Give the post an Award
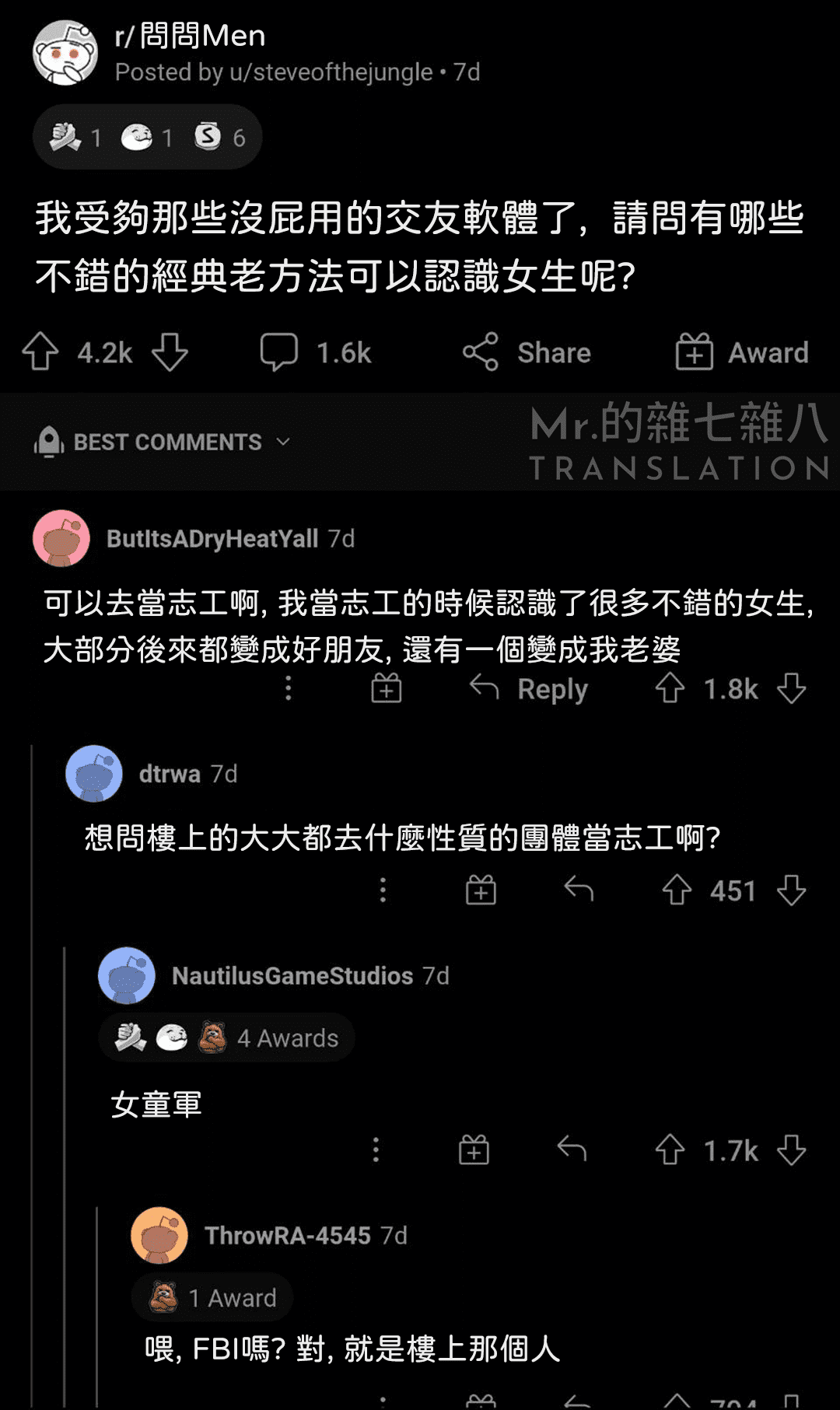The height and width of the screenshot is (1410, 840). tap(742, 352)
